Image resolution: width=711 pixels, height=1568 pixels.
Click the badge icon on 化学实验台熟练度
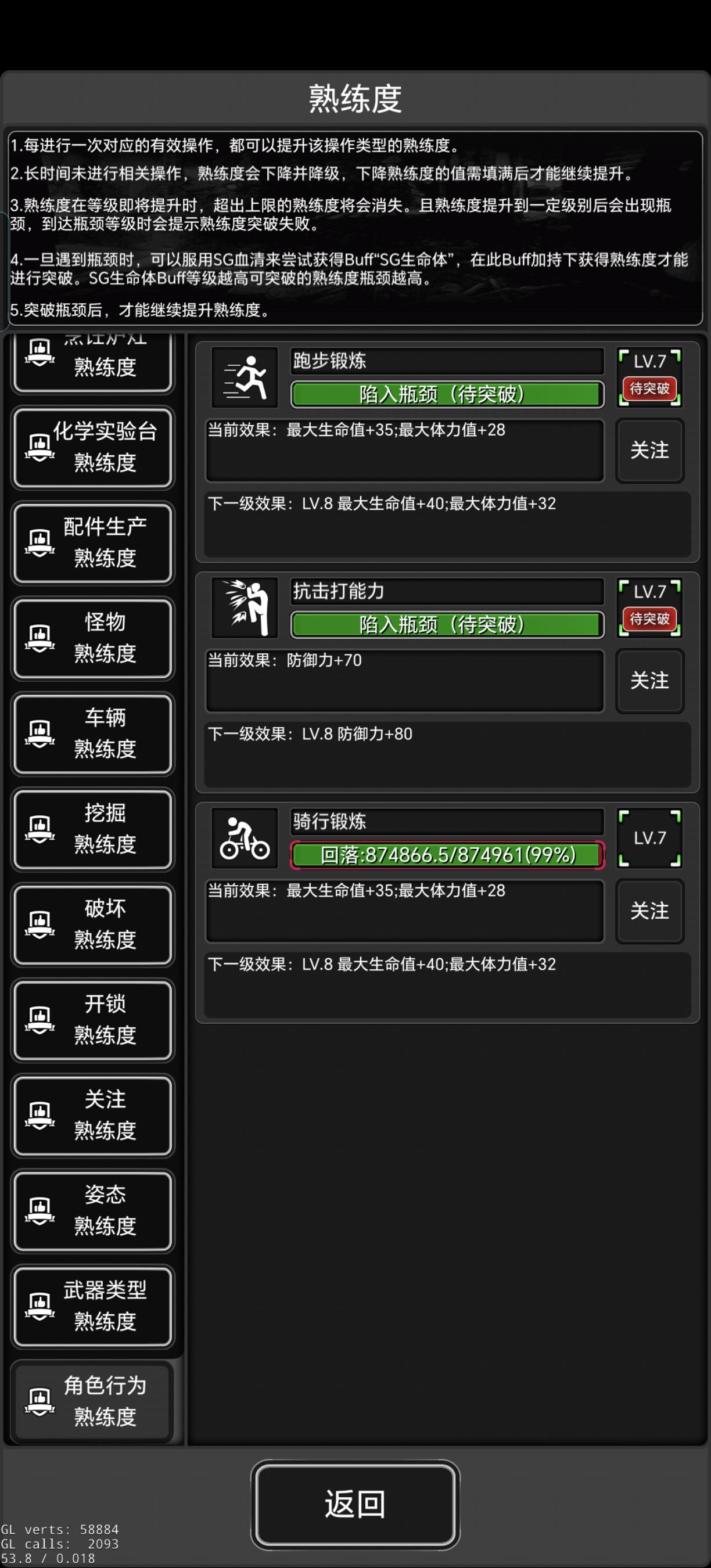click(x=39, y=445)
